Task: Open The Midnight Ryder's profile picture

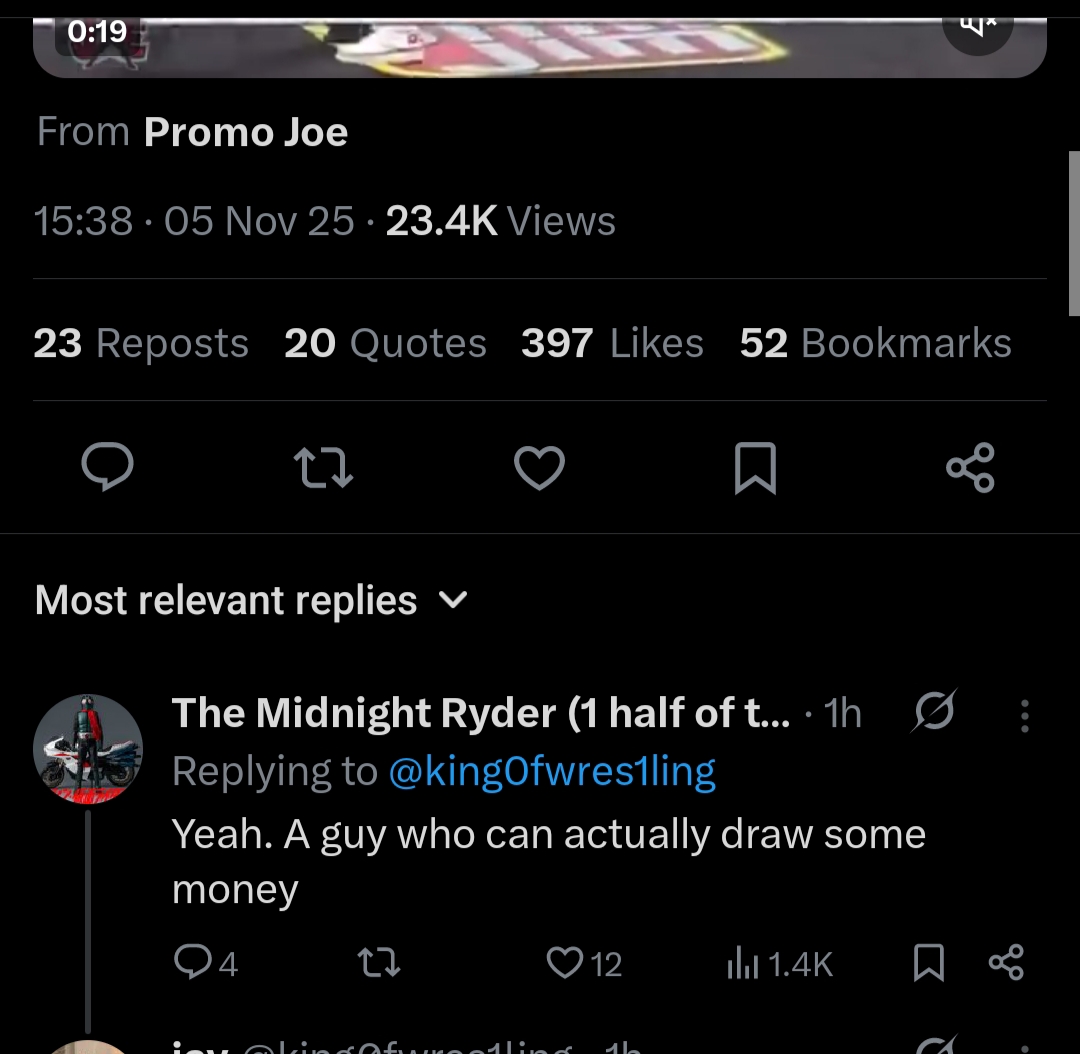Action: tap(88, 748)
